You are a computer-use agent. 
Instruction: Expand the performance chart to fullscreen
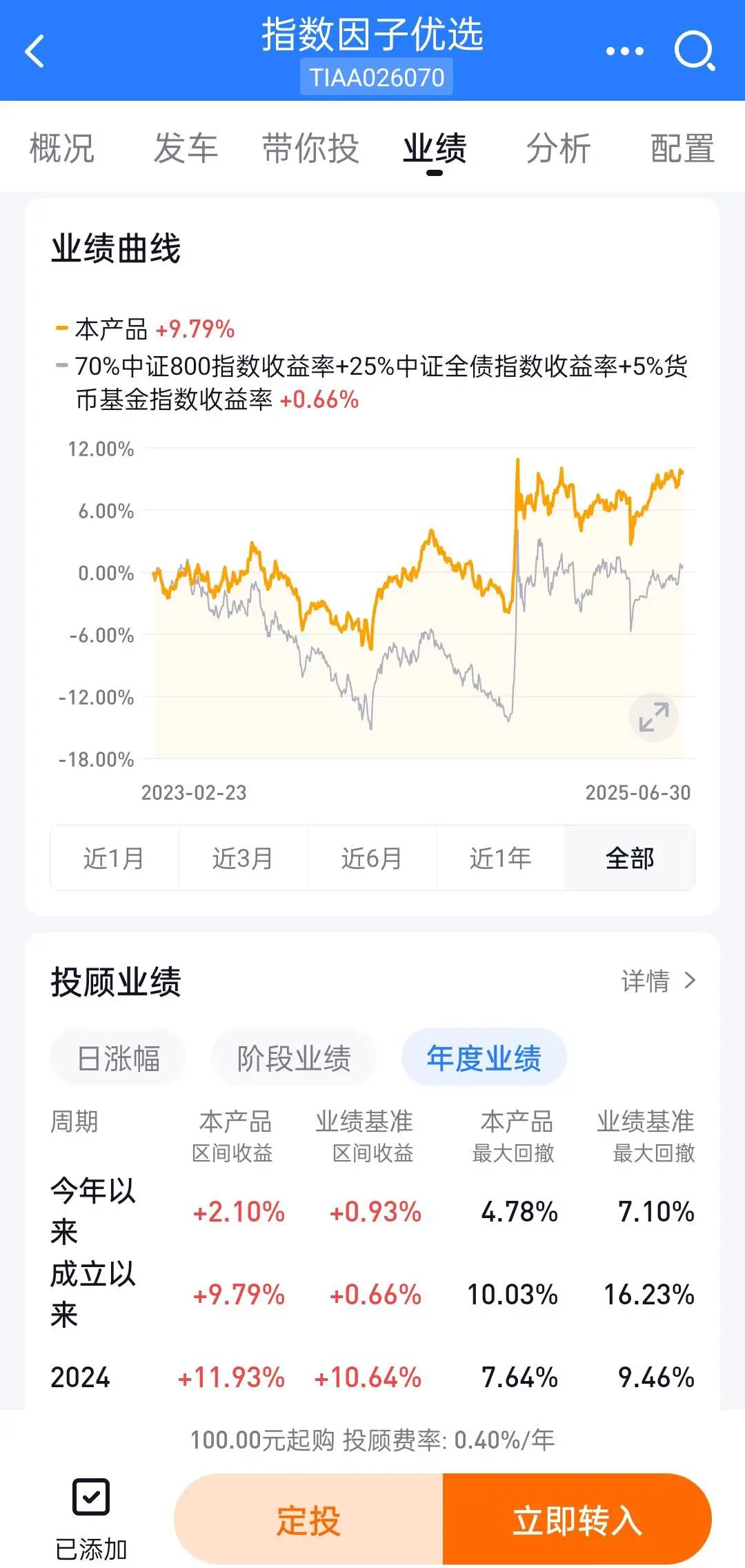[654, 717]
